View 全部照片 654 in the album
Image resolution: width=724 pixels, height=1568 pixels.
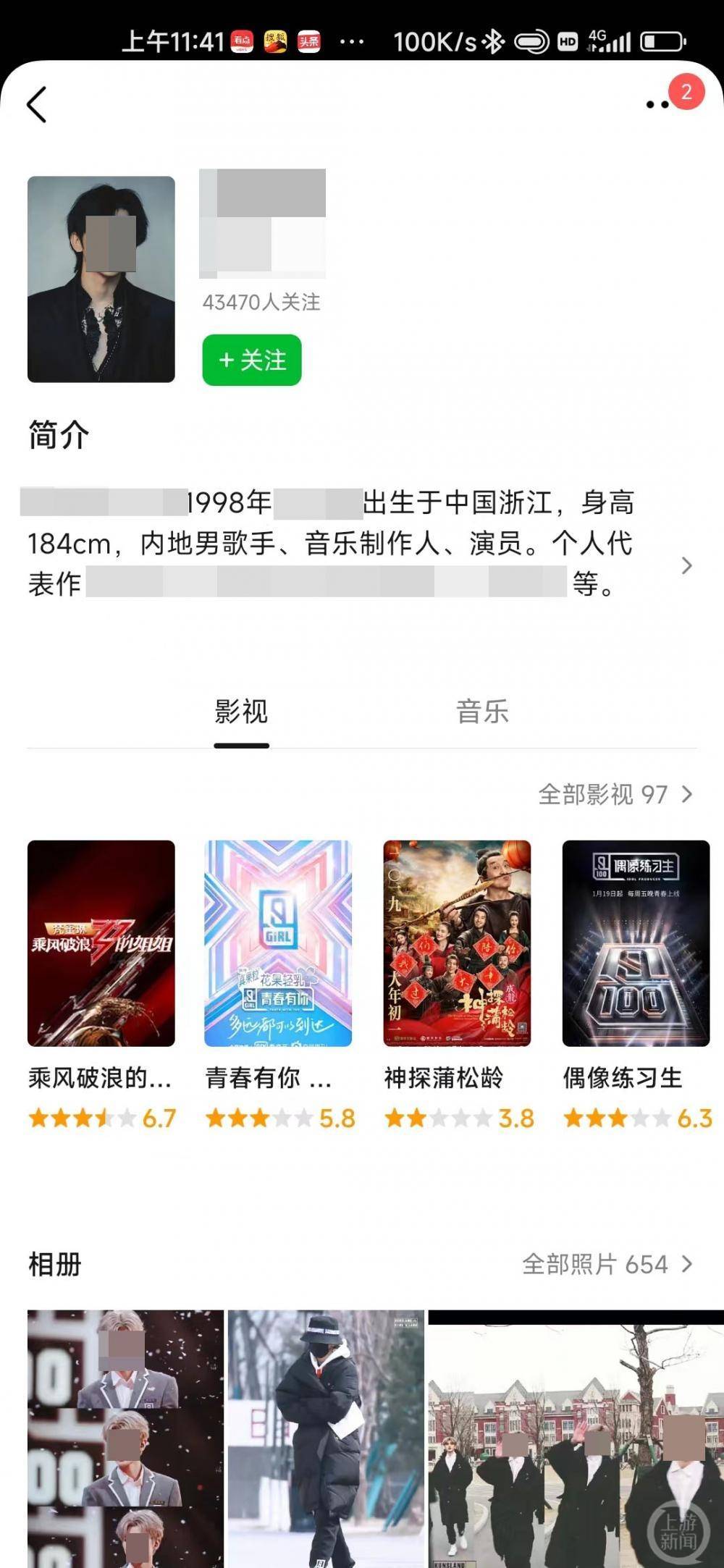(x=607, y=1264)
